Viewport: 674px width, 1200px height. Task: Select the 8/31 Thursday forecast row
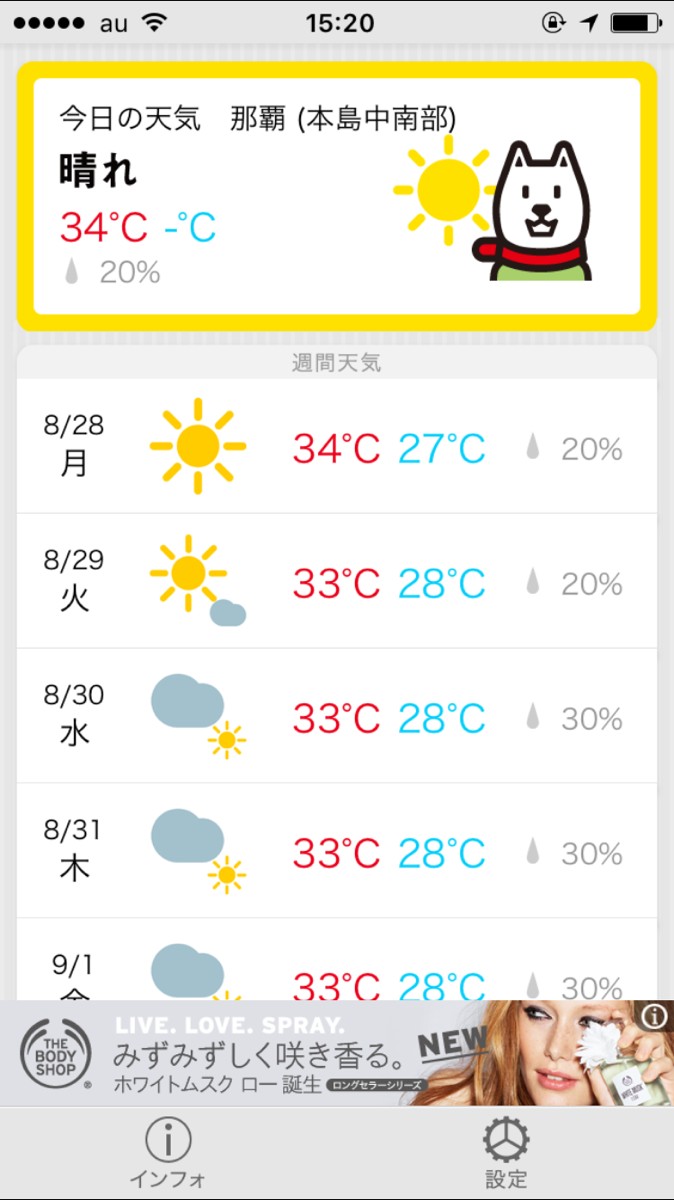[x=337, y=851]
